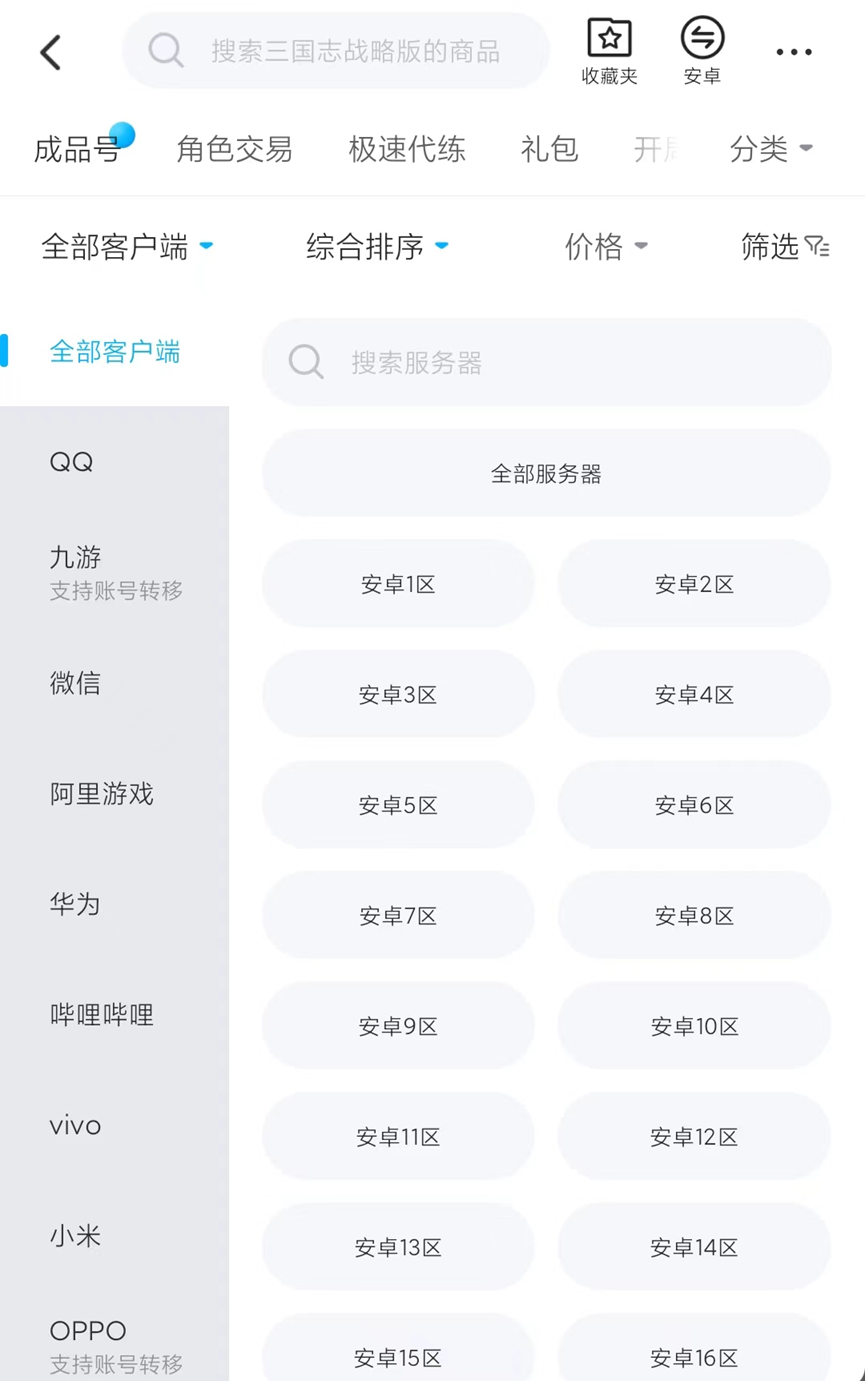Expand the 分类 category dropdown
Screen dimensions: 865x1381
(x=770, y=150)
